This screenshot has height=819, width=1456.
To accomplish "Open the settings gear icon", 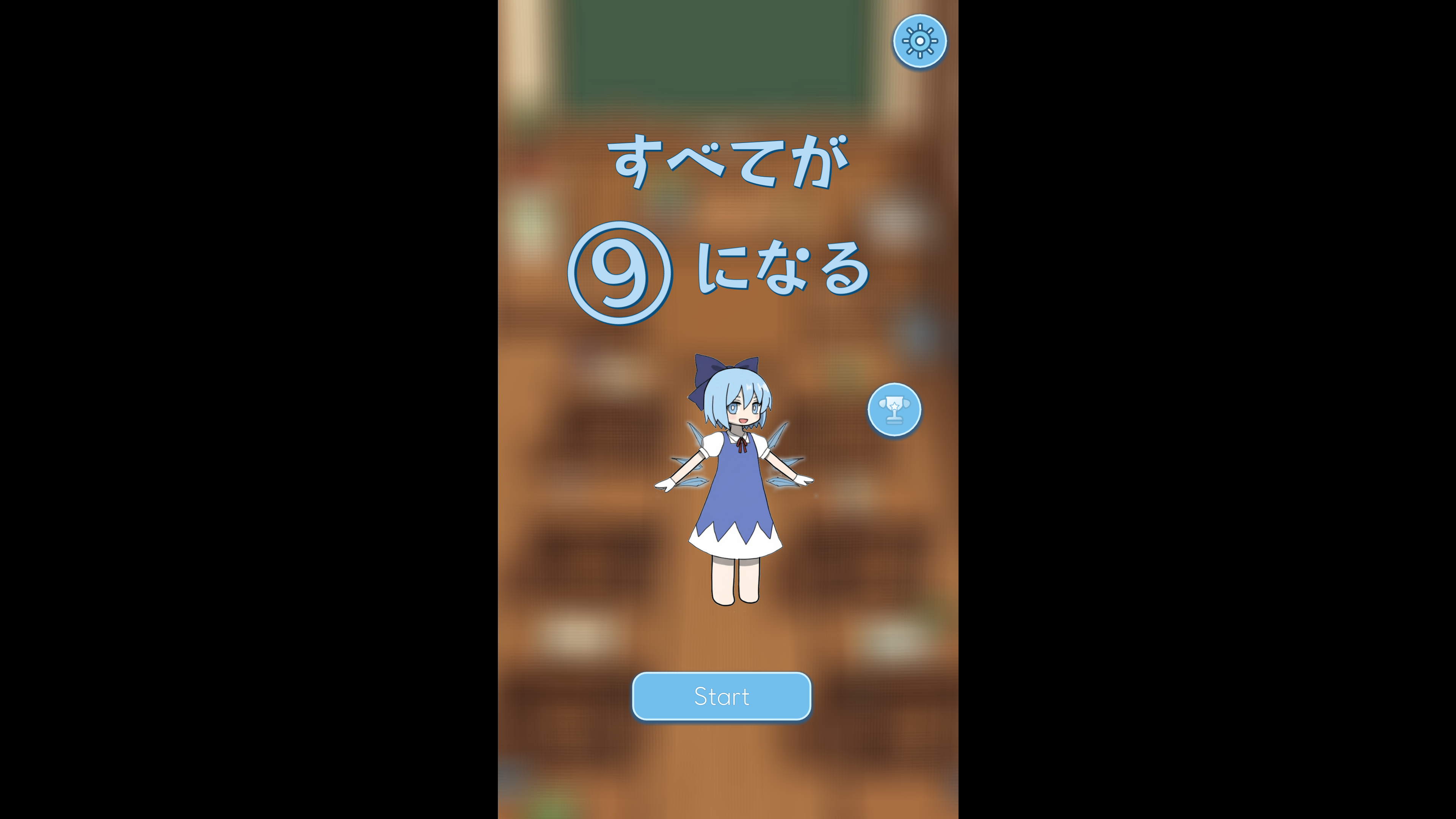I will pyautogui.click(x=919, y=41).
